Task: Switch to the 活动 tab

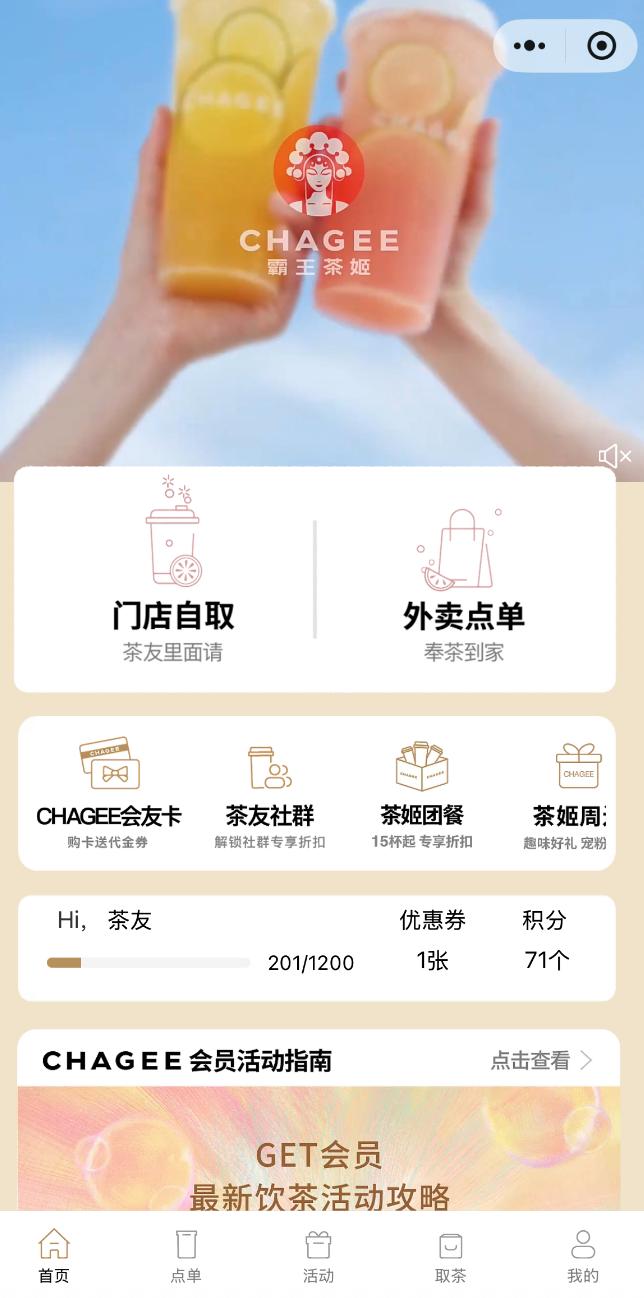Action: [x=318, y=1256]
